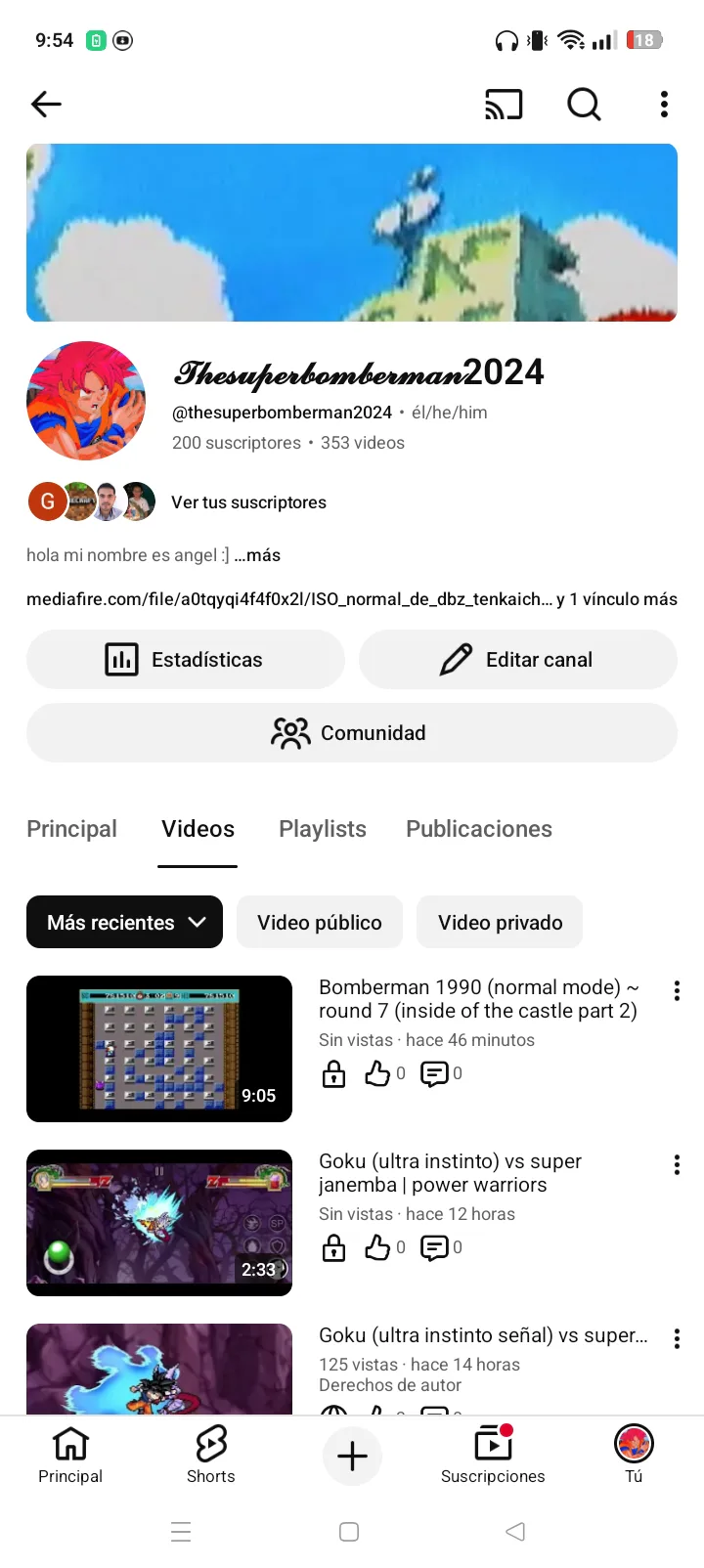The height and width of the screenshot is (1568, 704).
Task: Filter by Video público
Action: pyautogui.click(x=320, y=923)
